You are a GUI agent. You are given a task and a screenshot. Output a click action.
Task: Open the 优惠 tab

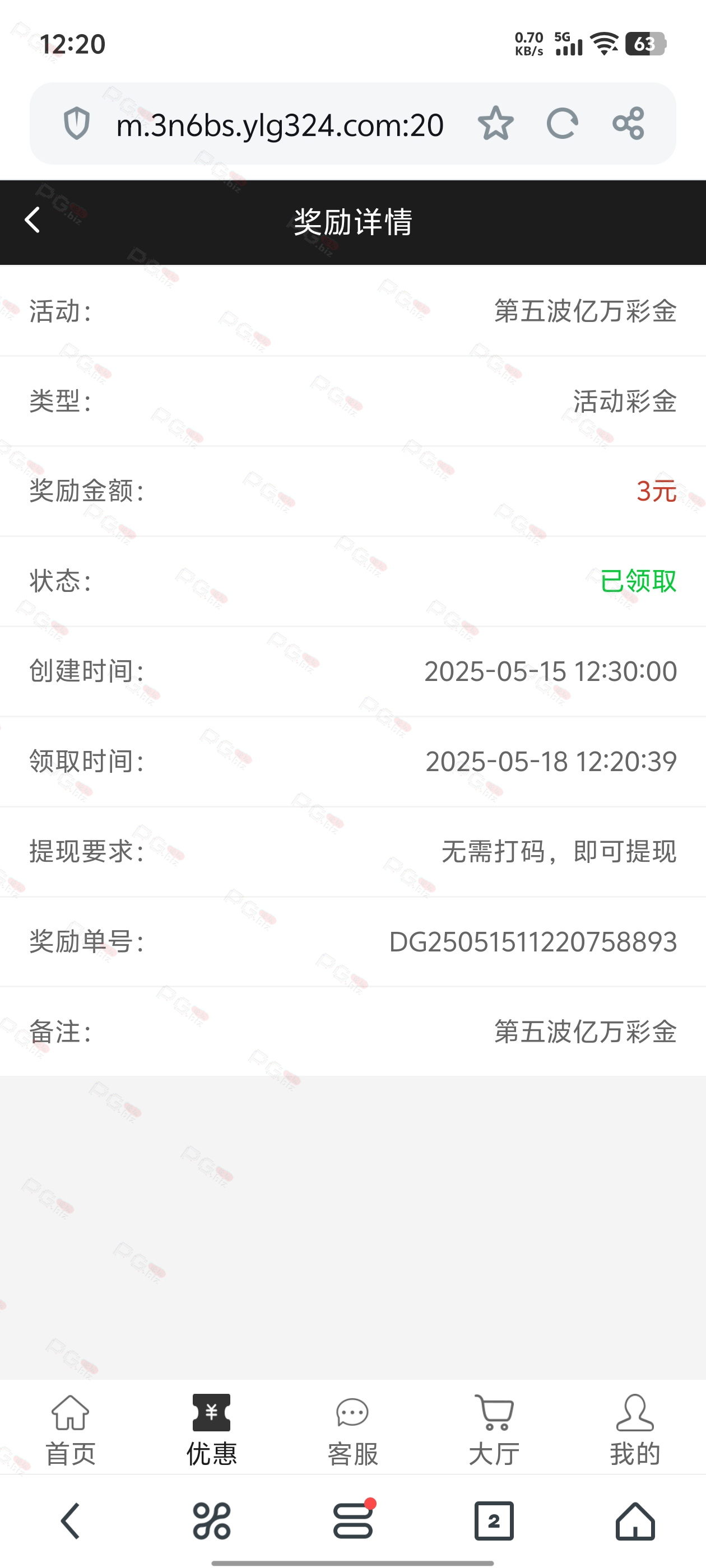[211, 1429]
